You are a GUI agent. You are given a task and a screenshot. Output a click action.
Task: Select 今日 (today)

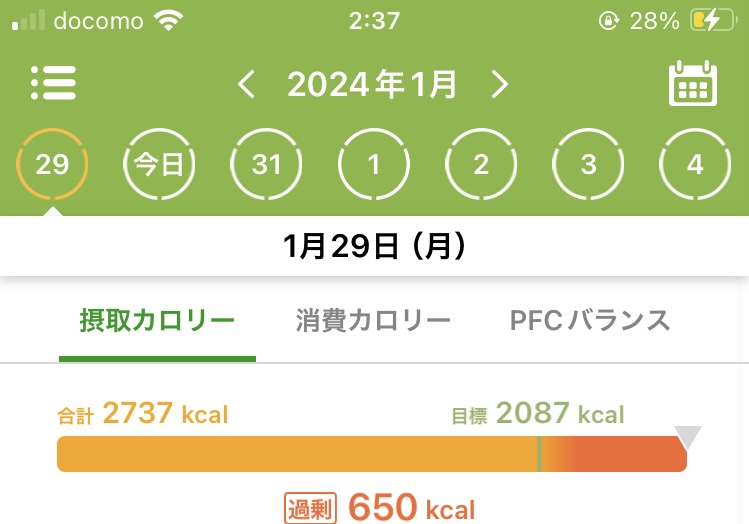coord(159,164)
